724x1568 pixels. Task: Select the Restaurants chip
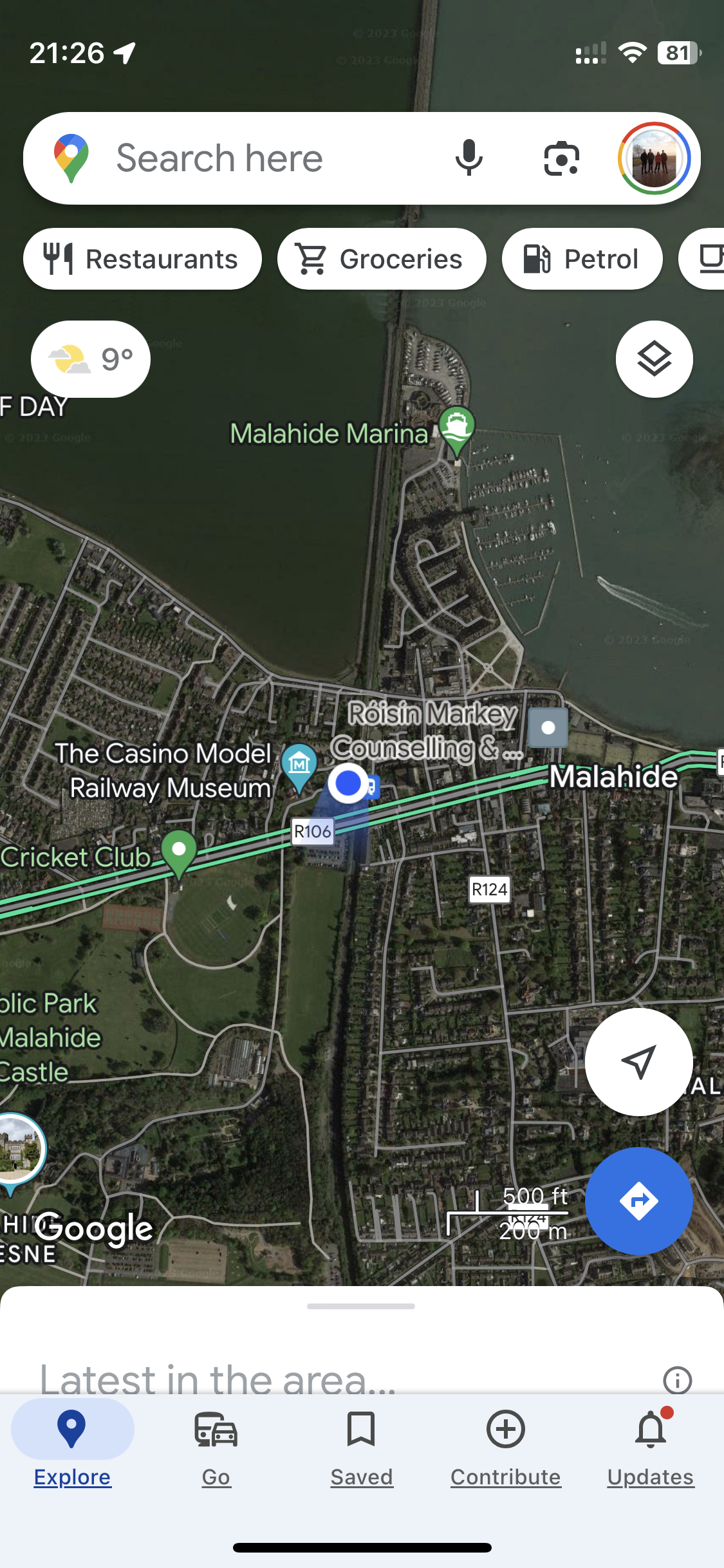142,259
